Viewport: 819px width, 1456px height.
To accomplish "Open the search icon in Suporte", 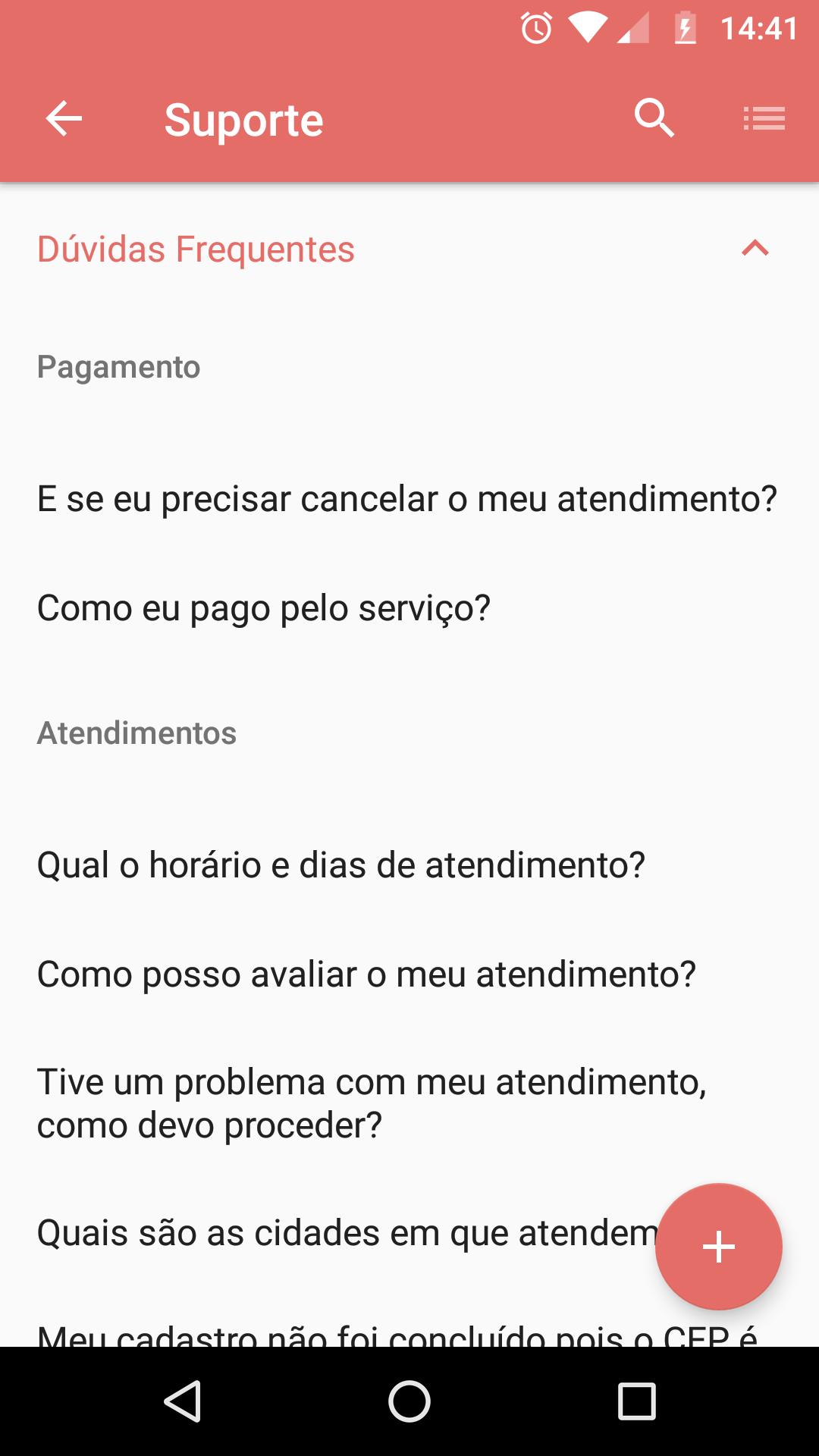I will (x=654, y=118).
